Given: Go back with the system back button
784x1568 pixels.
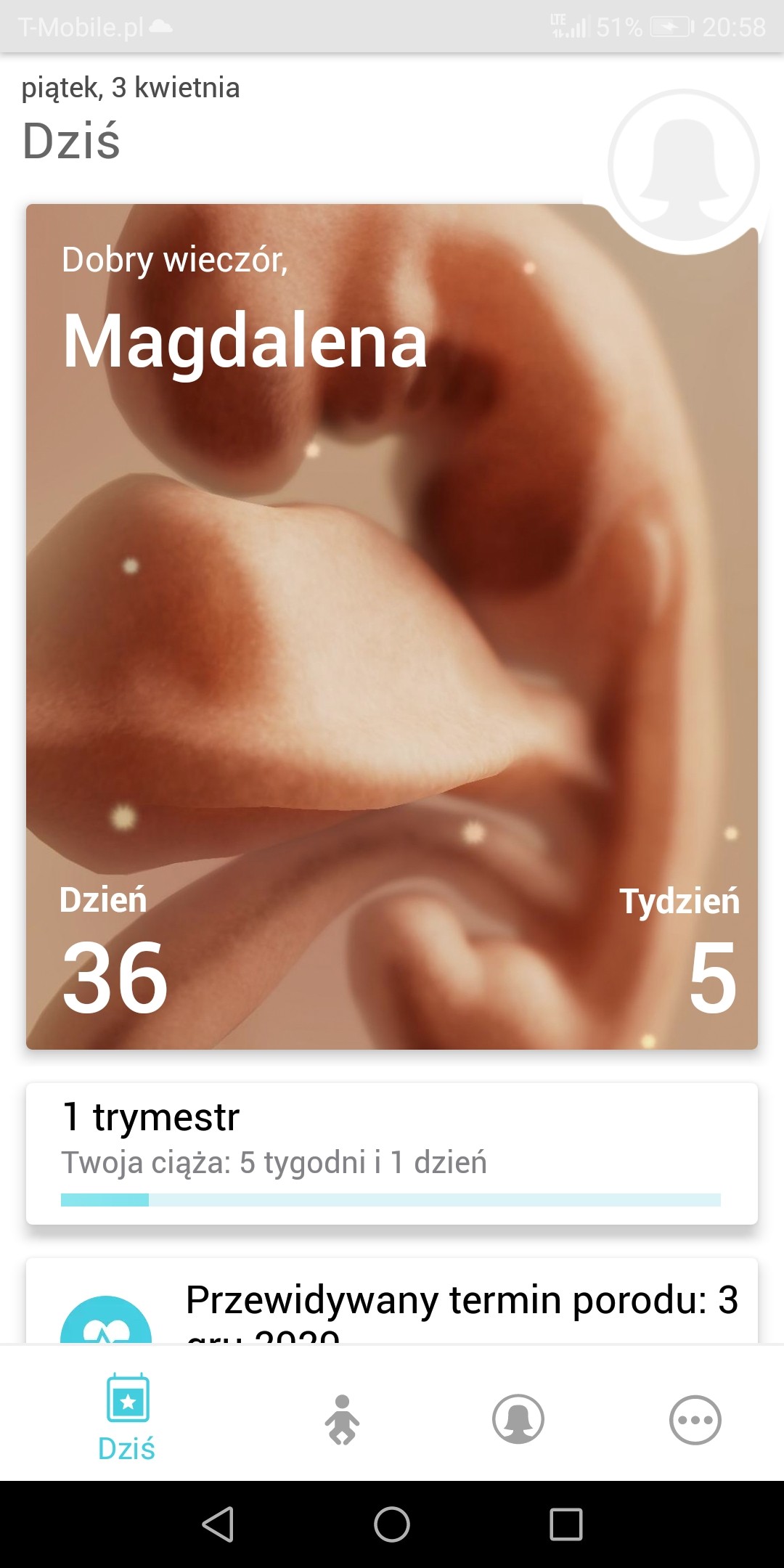Looking at the screenshot, I should point(218,1524).
